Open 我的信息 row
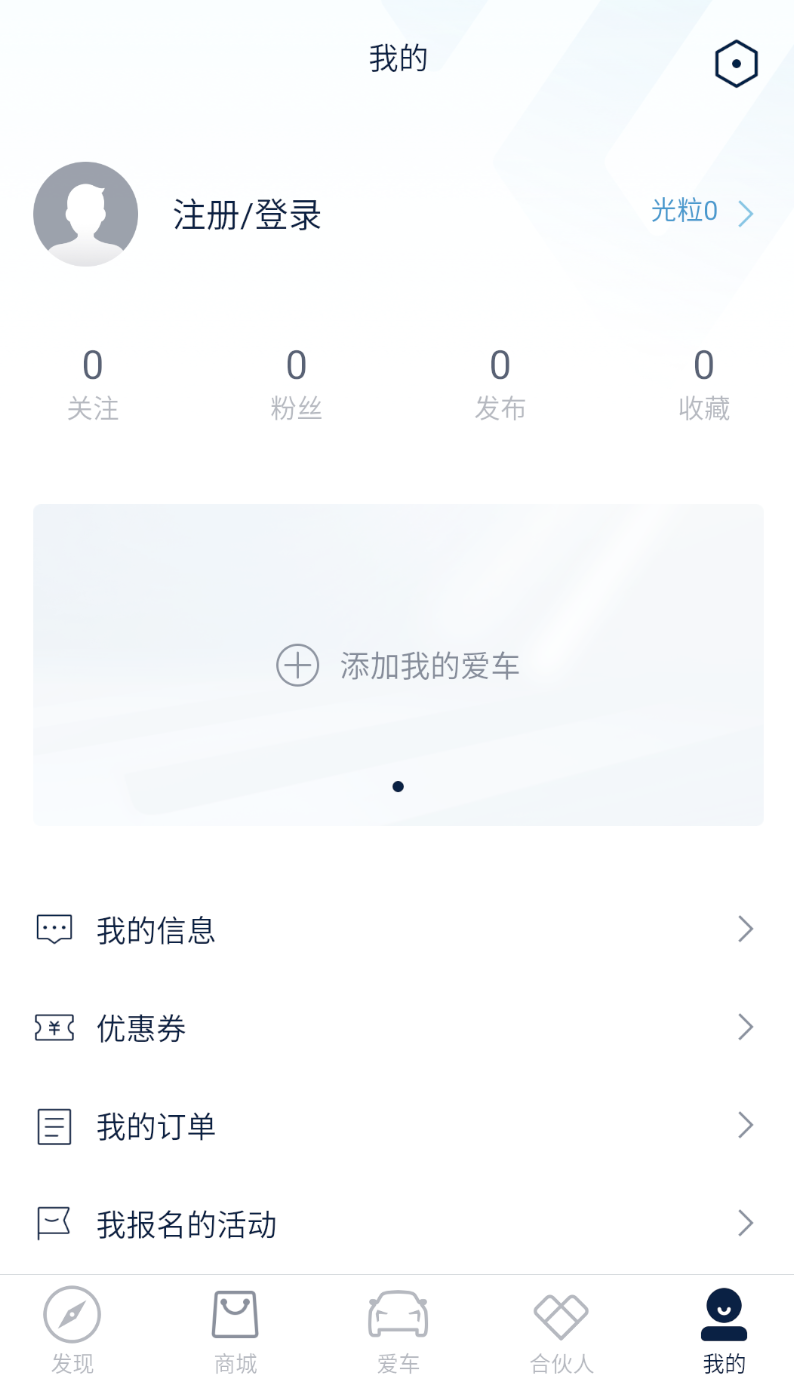The height and width of the screenshot is (1377, 794). tap(397, 930)
